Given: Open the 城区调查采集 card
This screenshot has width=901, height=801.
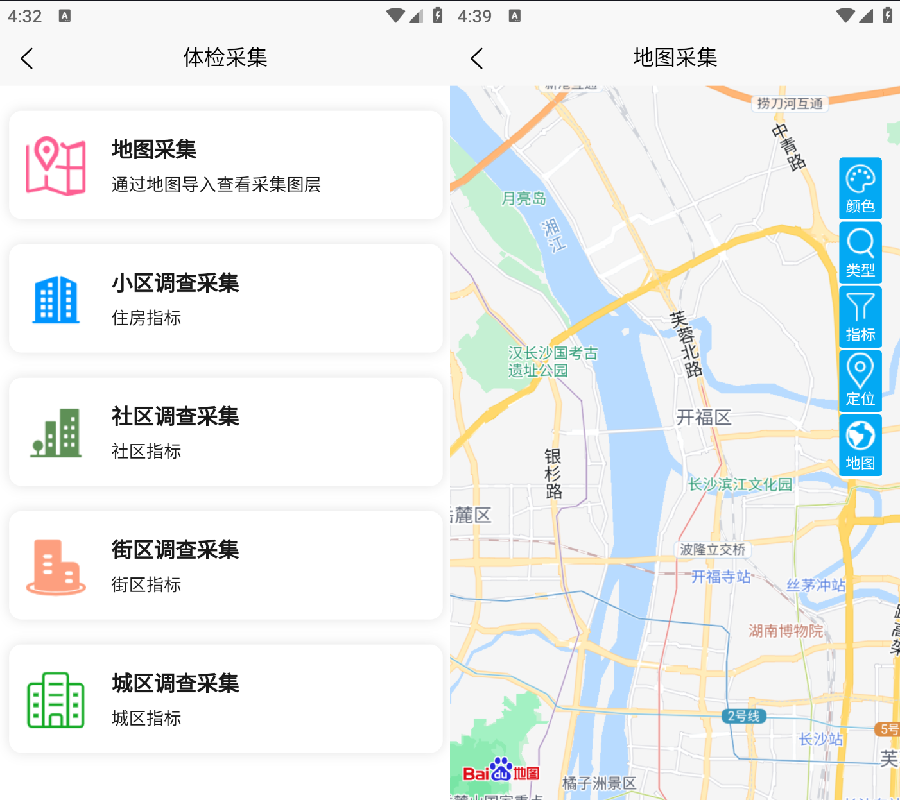Looking at the screenshot, I should pos(225,699).
